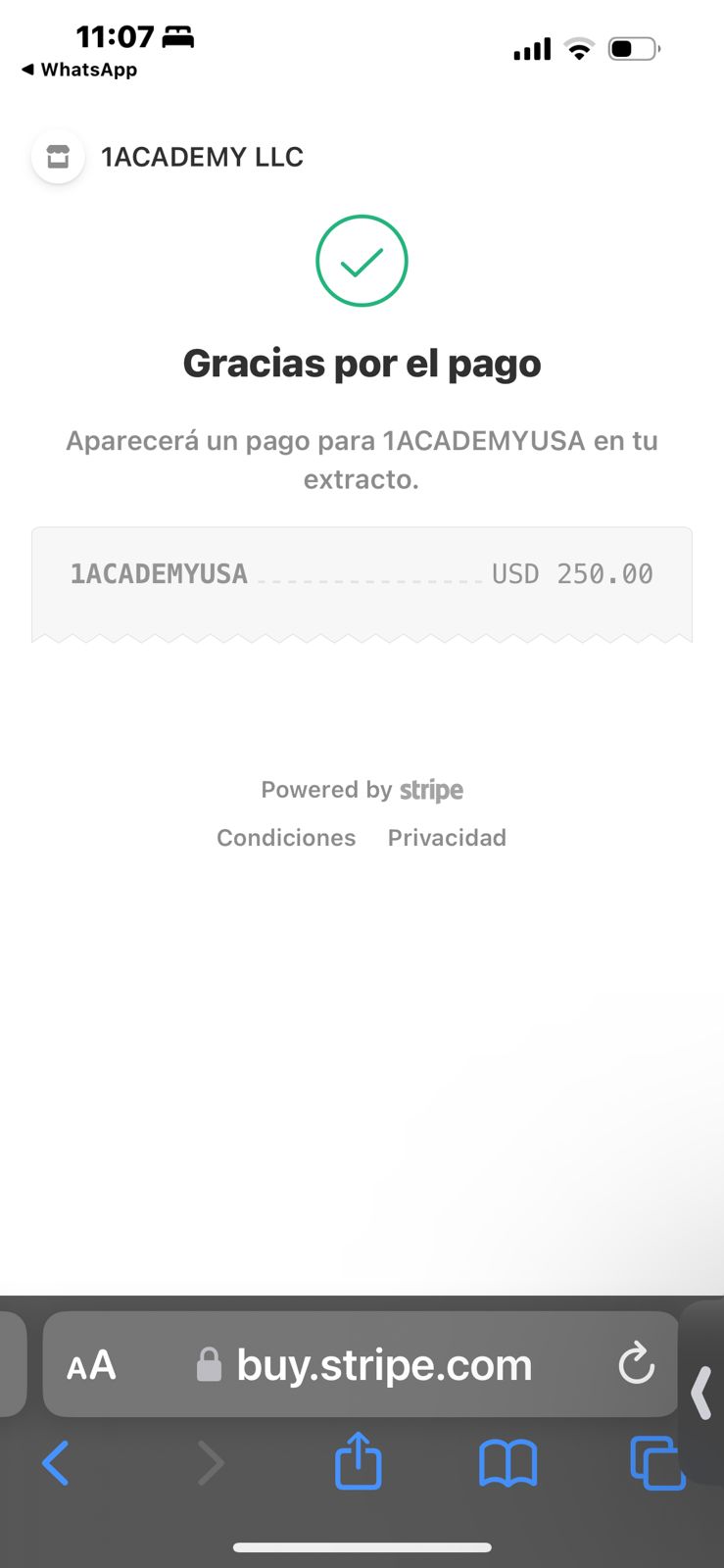Return to WhatsApp via the back link

click(x=78, y=70)
